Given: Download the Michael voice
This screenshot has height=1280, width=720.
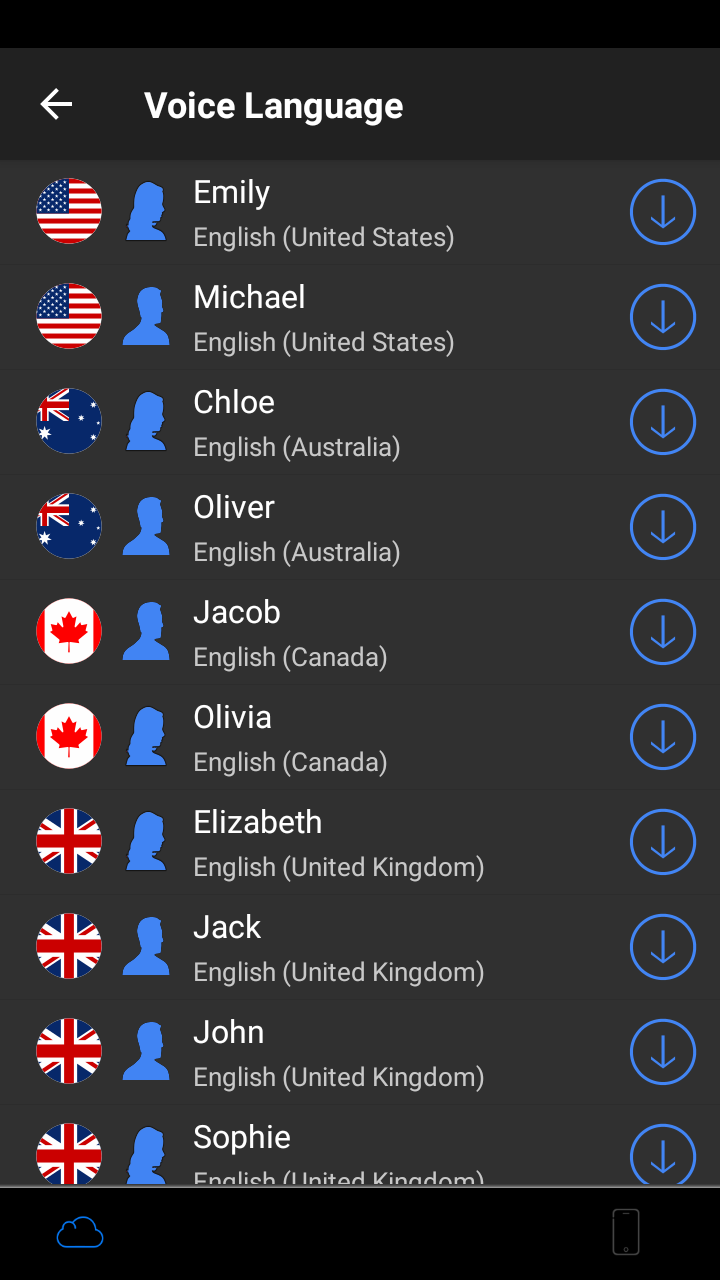Looking at the screenshot, I should (x=663, y=317).
